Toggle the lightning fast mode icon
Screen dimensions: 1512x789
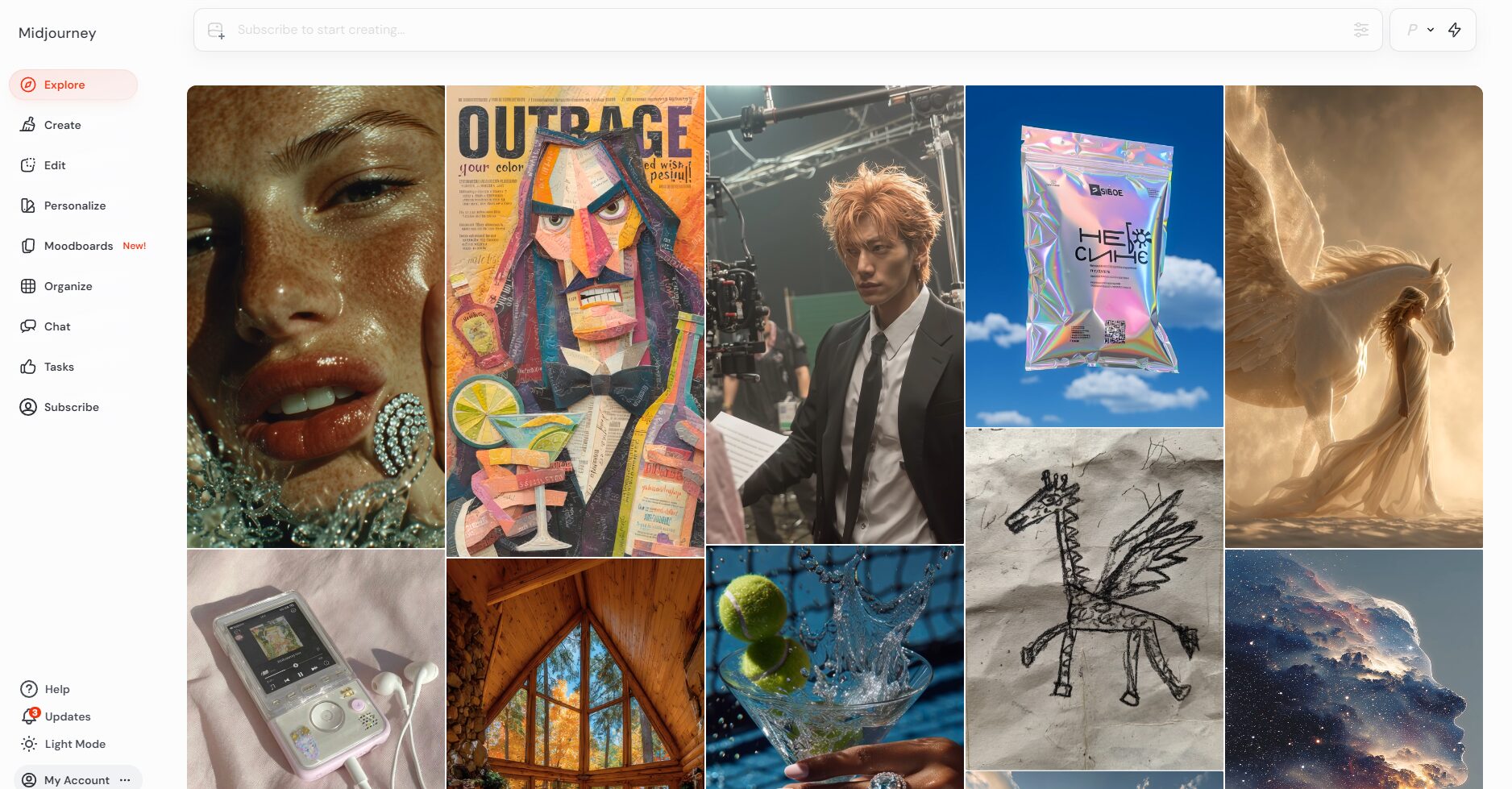1455,30
